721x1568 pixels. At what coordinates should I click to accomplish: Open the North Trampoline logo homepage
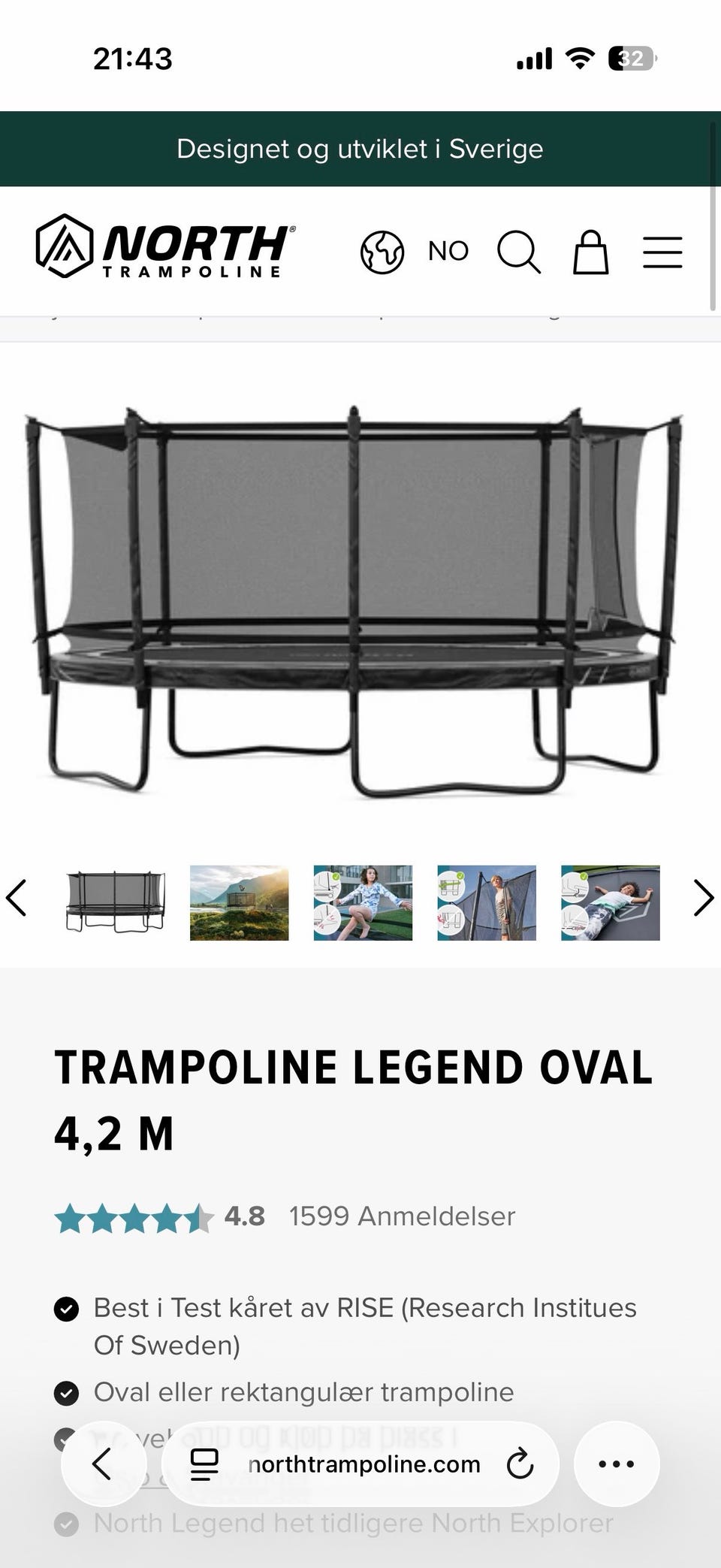[x=165, y=246]
